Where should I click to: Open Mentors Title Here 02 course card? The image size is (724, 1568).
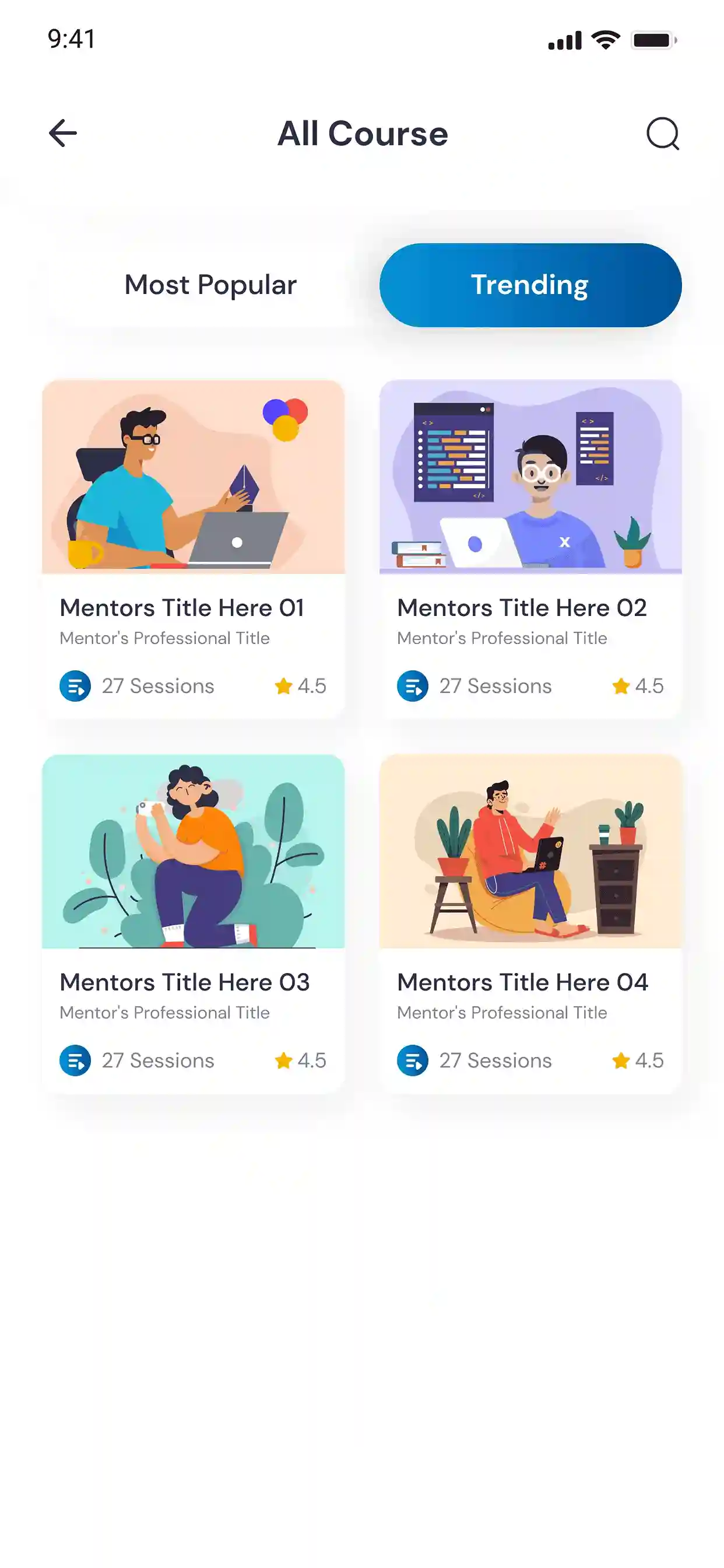(x=530, y=548)
